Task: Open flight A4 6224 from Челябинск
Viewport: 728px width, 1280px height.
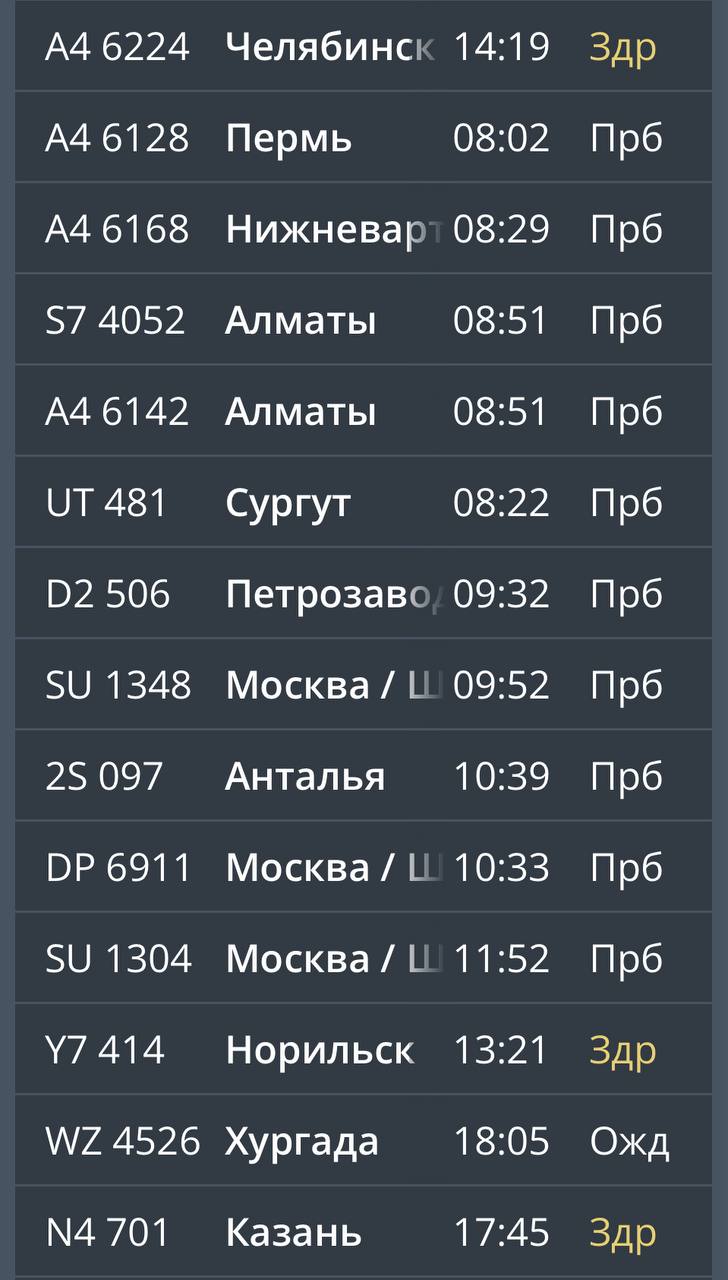Action: pos(364,46)
